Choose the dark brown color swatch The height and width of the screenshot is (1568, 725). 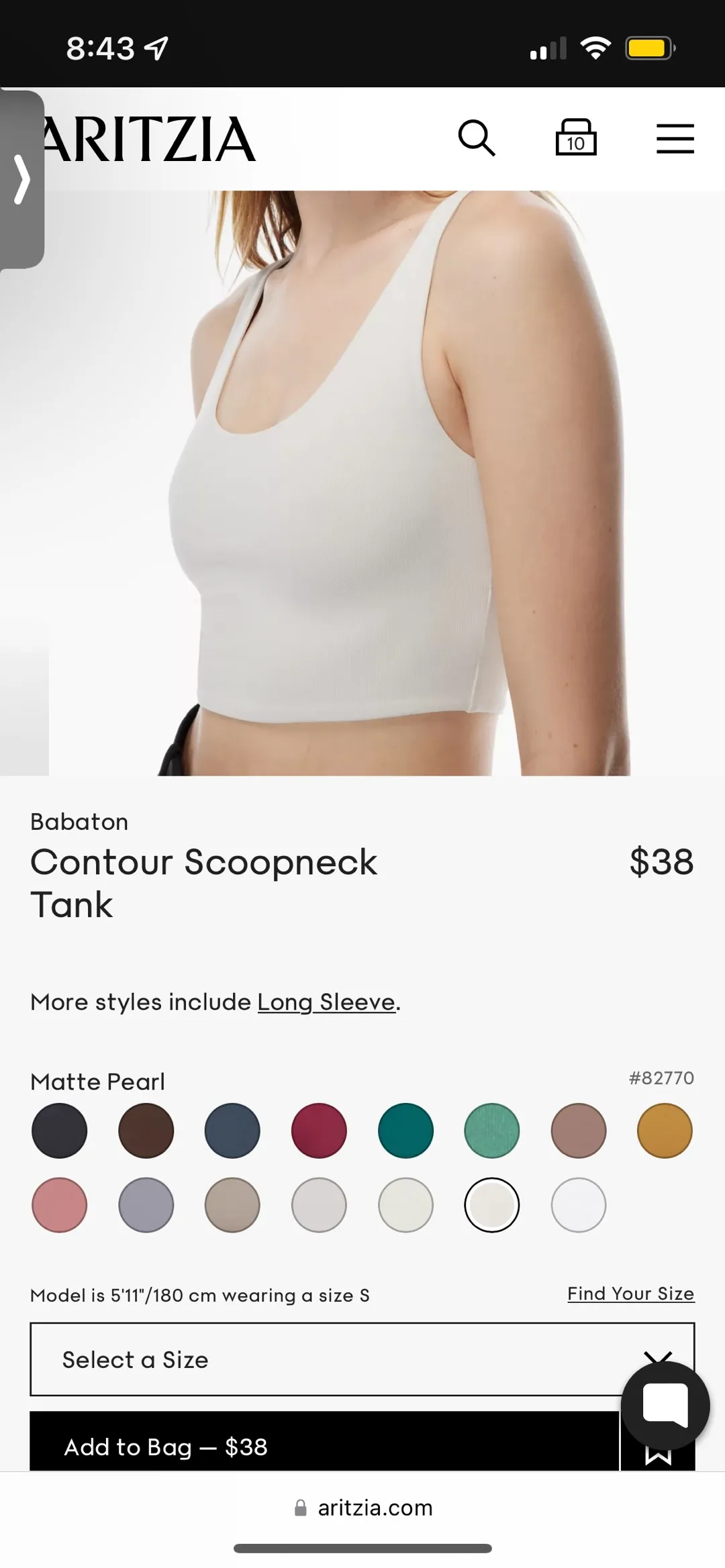(x=146, y=1131)
